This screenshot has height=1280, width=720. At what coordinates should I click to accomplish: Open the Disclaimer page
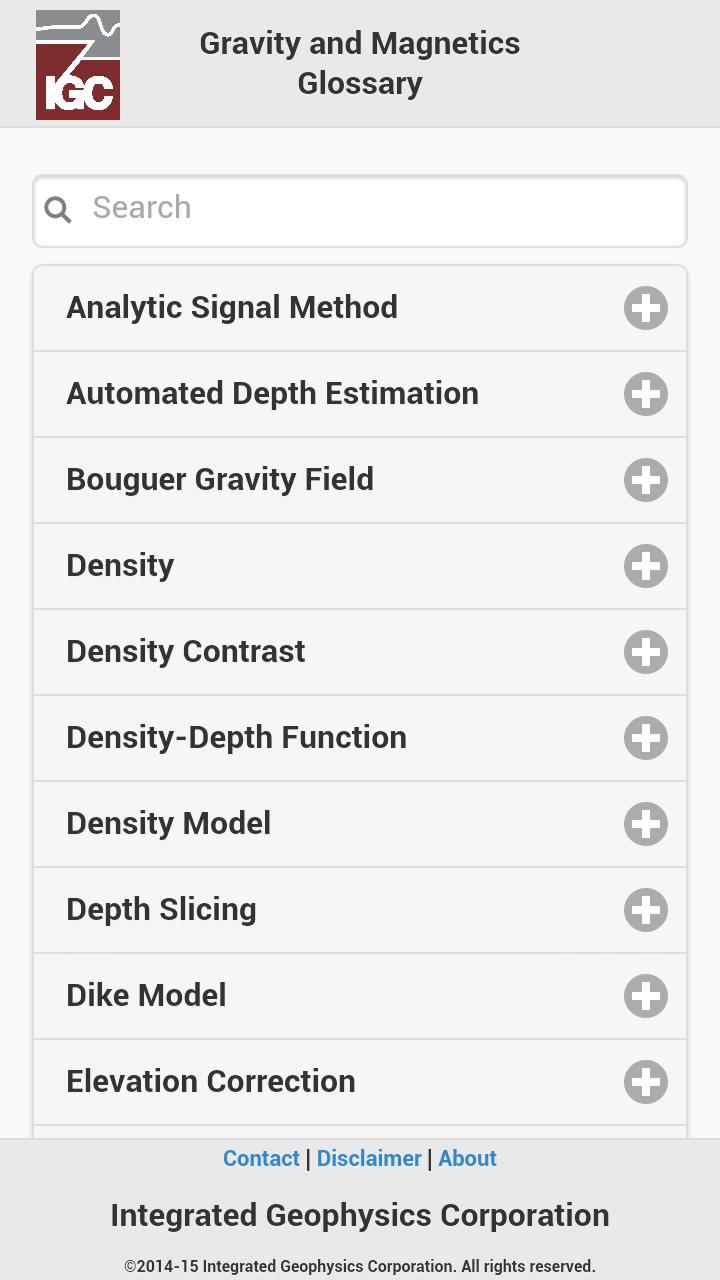click(369, 1158)
